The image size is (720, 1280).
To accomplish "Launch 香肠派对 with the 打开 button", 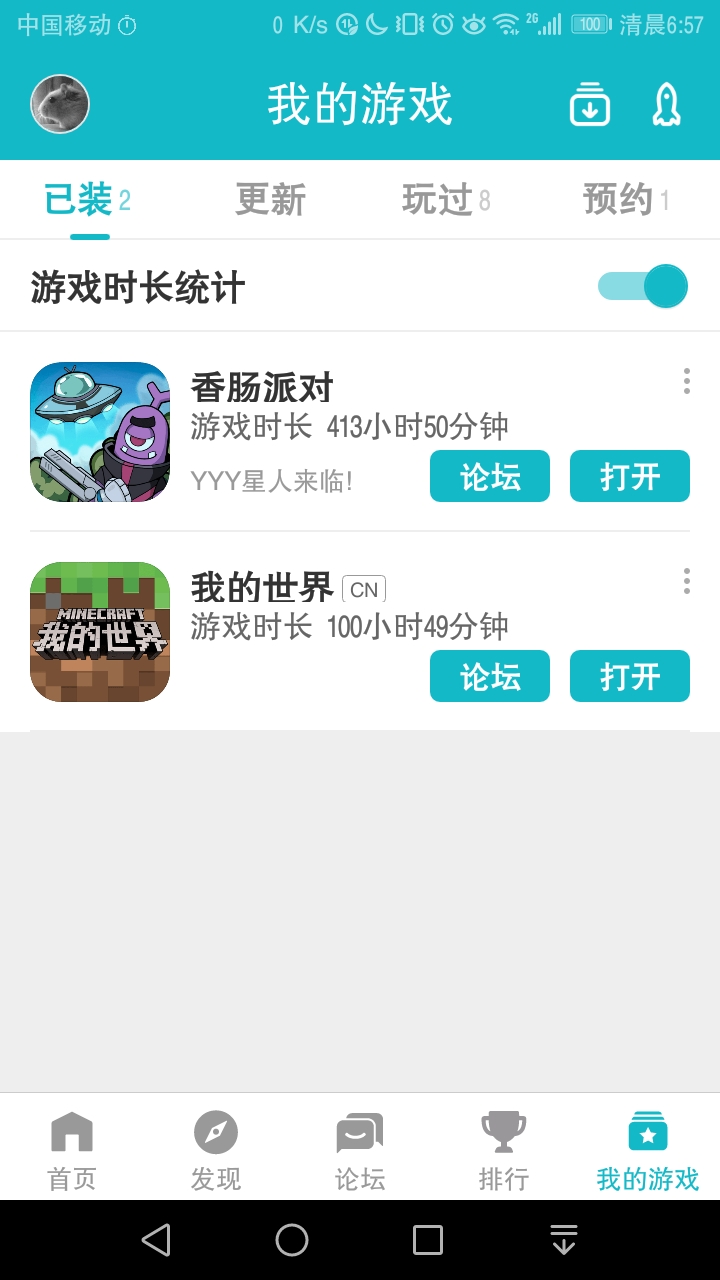I will (629, 476).
